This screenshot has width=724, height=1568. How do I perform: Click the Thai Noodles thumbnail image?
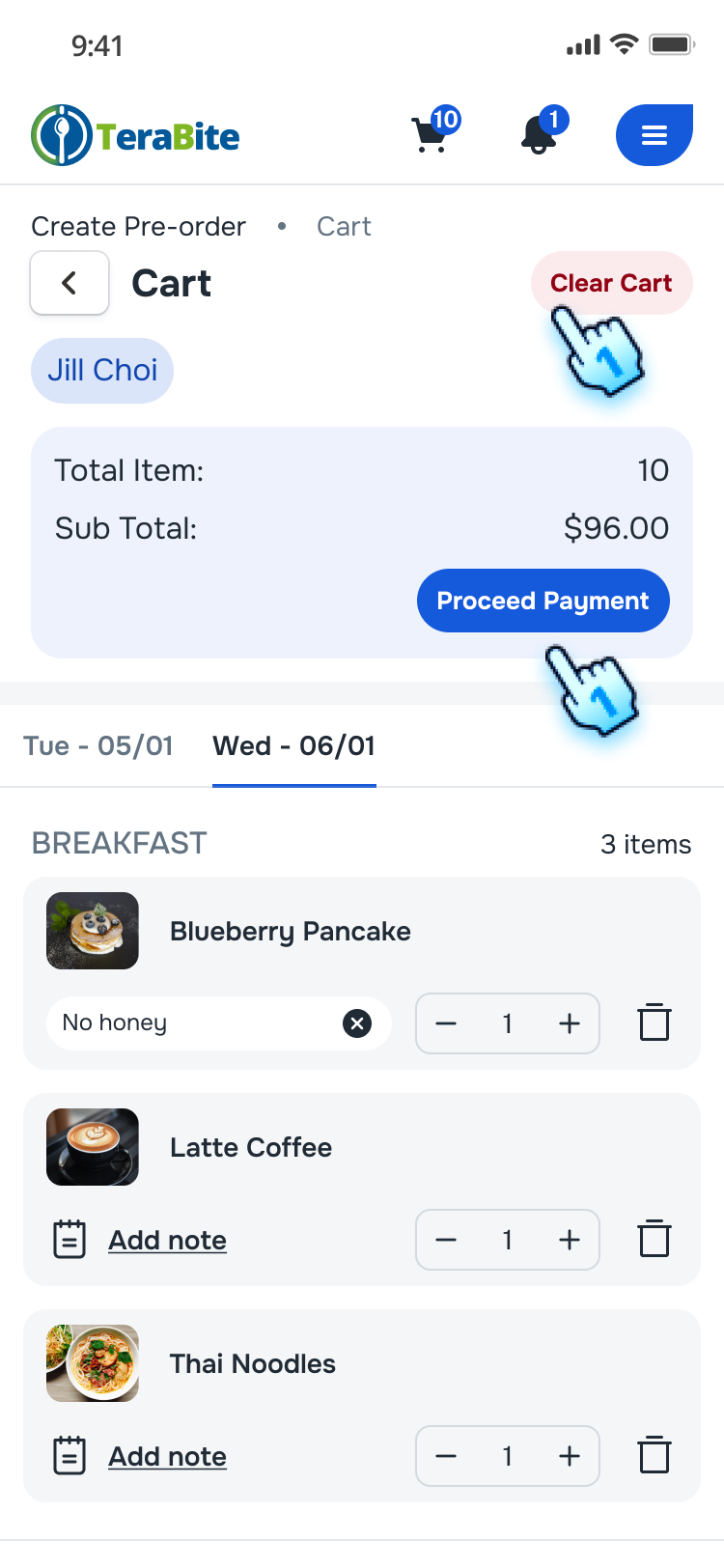pyautogui.click(x=92, y=1362)
